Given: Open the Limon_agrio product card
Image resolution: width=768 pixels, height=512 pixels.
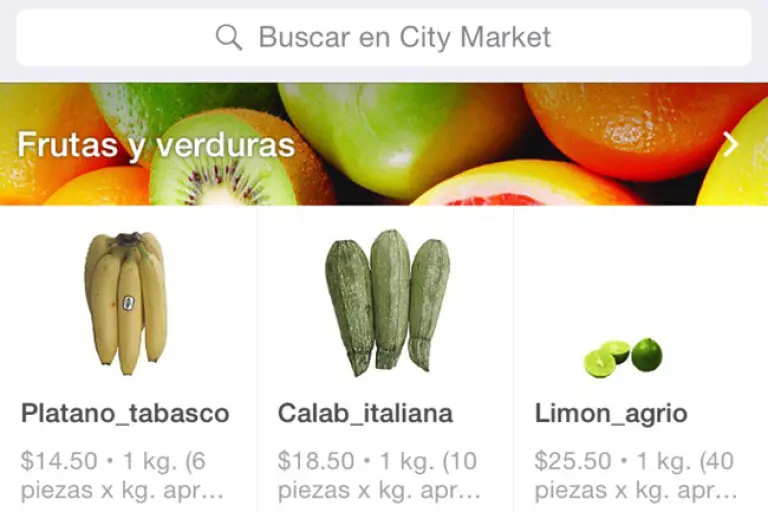Looking at the screenshot, I should point(641,360).
